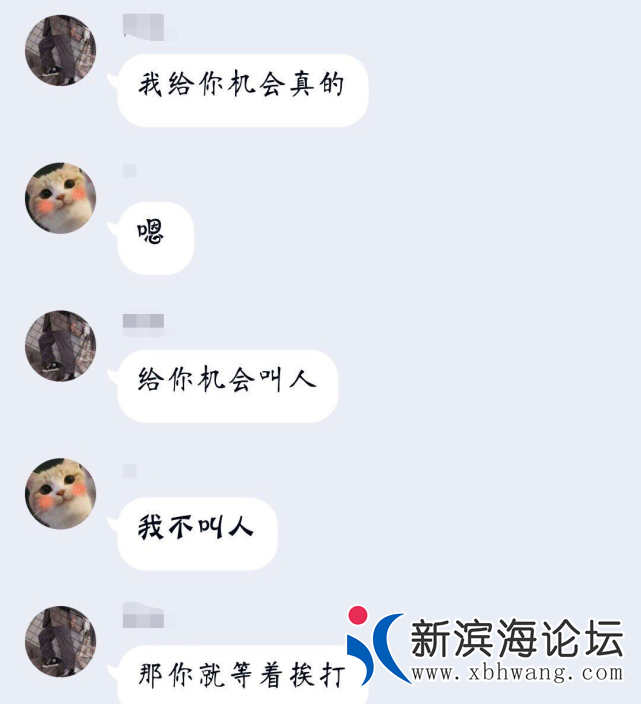Screen dimensions: 641x704
Task: Open the profile of the sender of "我给你机会真的"
Action: click(61, 50)
